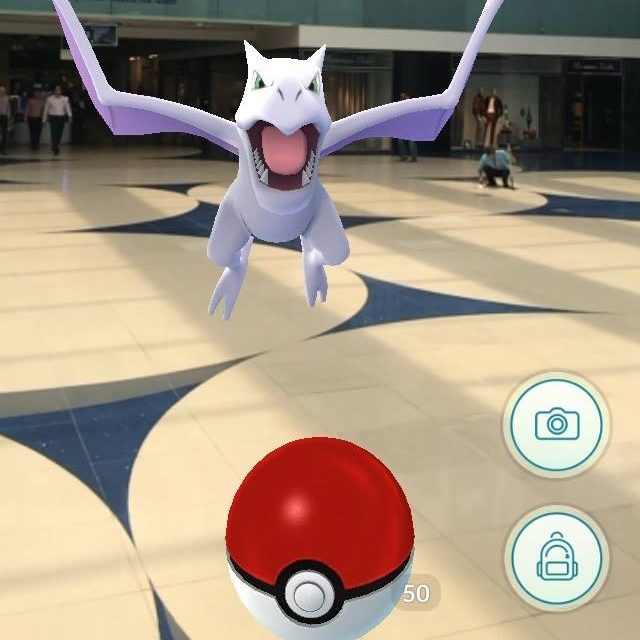Tap the wild Aerodactyl
Image resolution: width=640 pixels, height=640 pixels.
click(280, 170)
